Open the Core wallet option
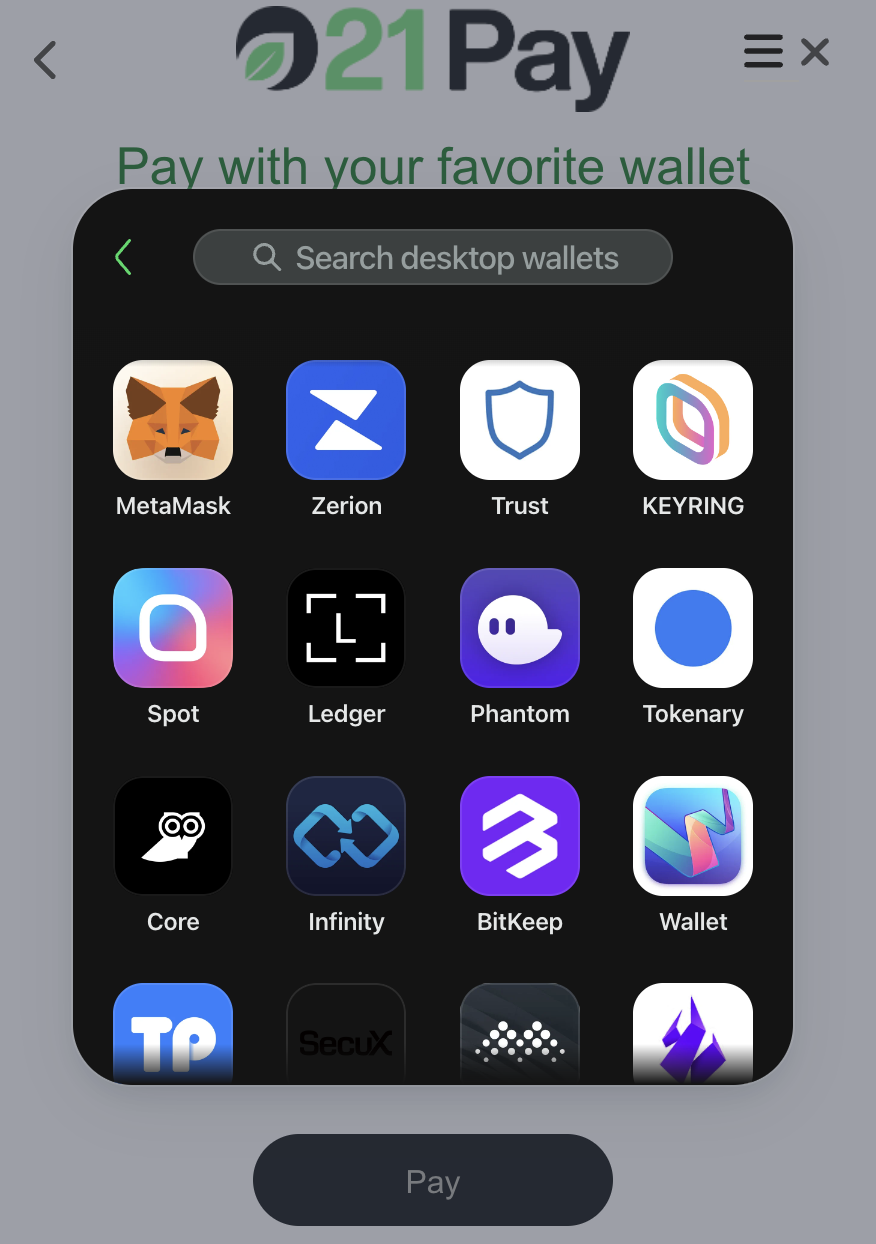Screen dimensions: 876x1244 tap(173, 836)
